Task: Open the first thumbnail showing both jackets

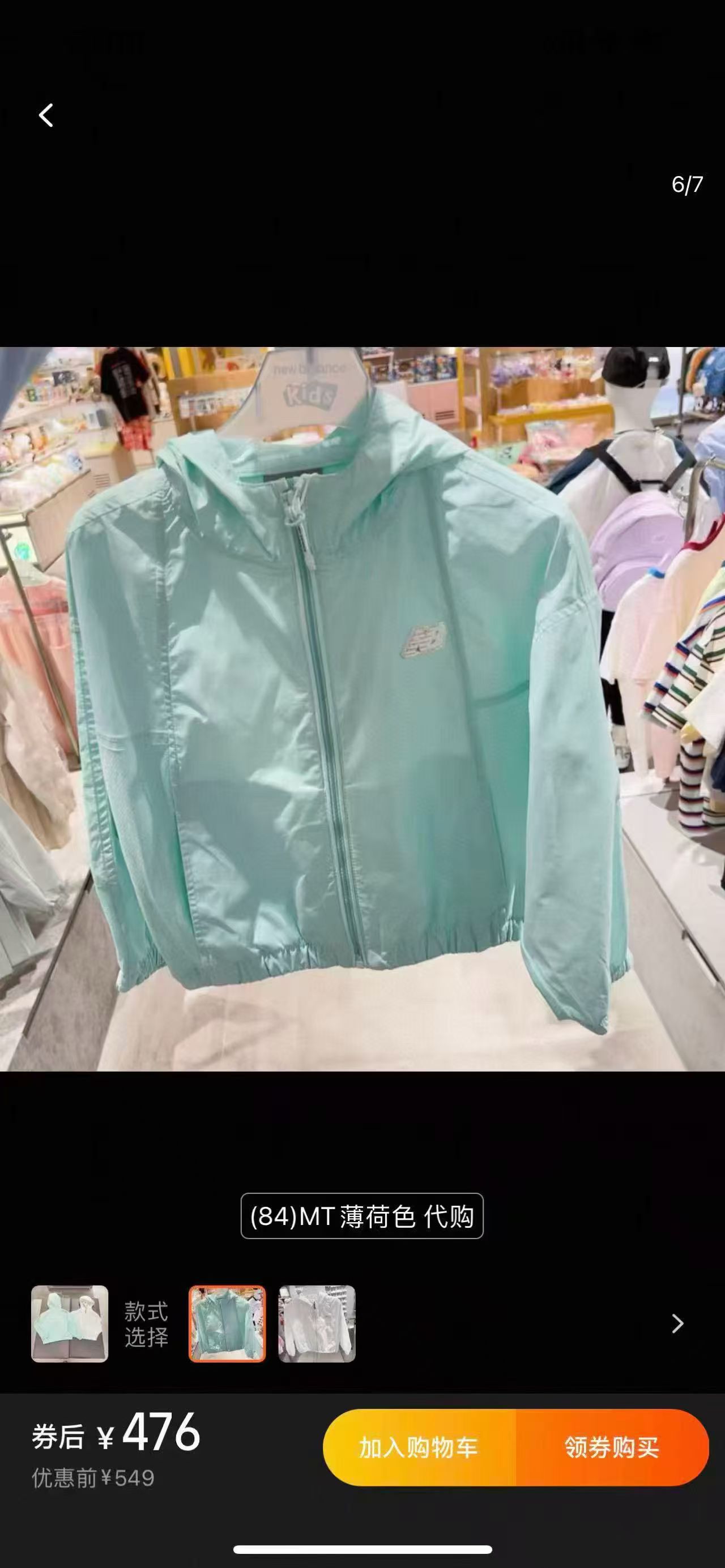Action: pyautogui.click(x=70, y=1324)
